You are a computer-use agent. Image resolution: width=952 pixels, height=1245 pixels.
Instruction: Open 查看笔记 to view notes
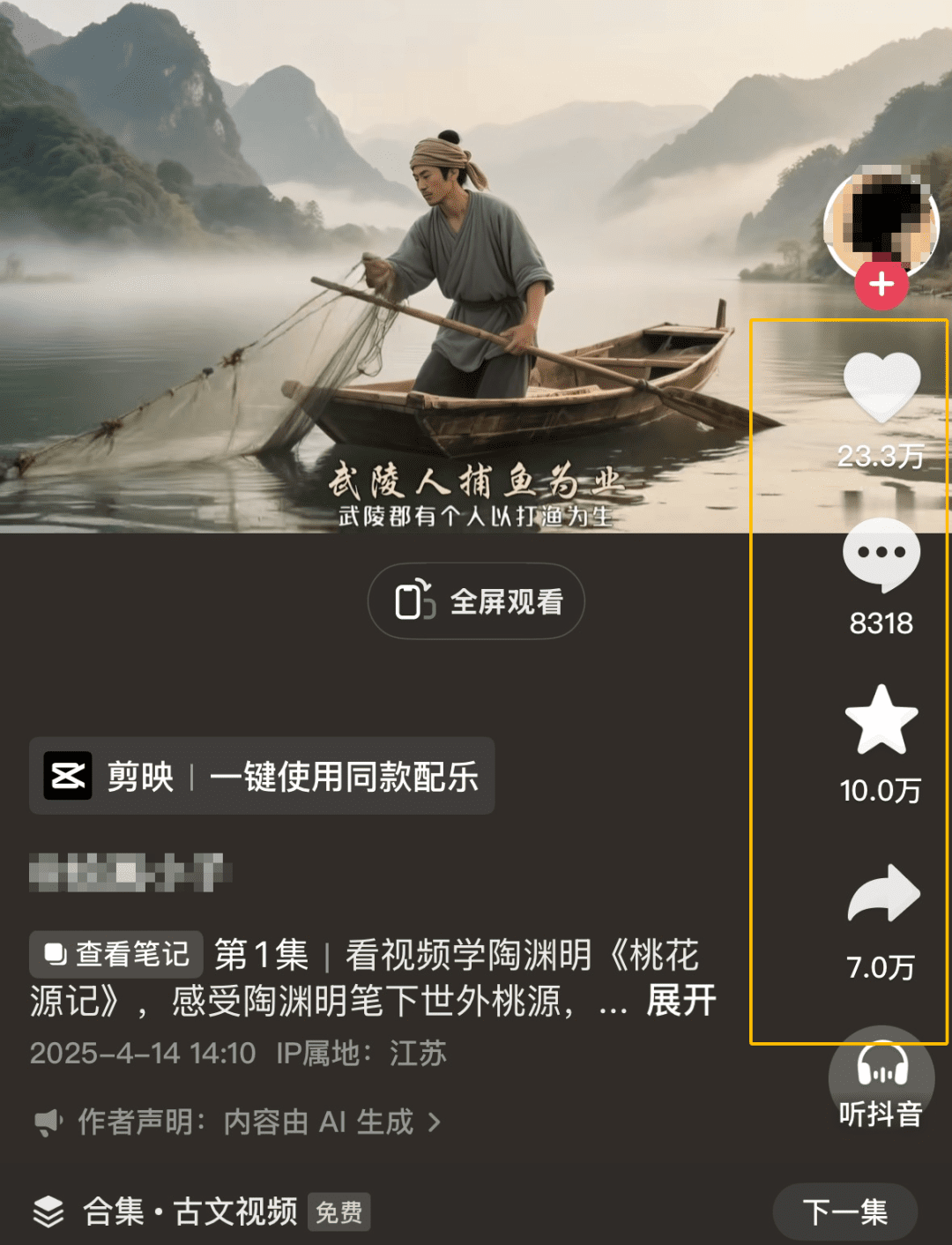click(x=116, y=953)
